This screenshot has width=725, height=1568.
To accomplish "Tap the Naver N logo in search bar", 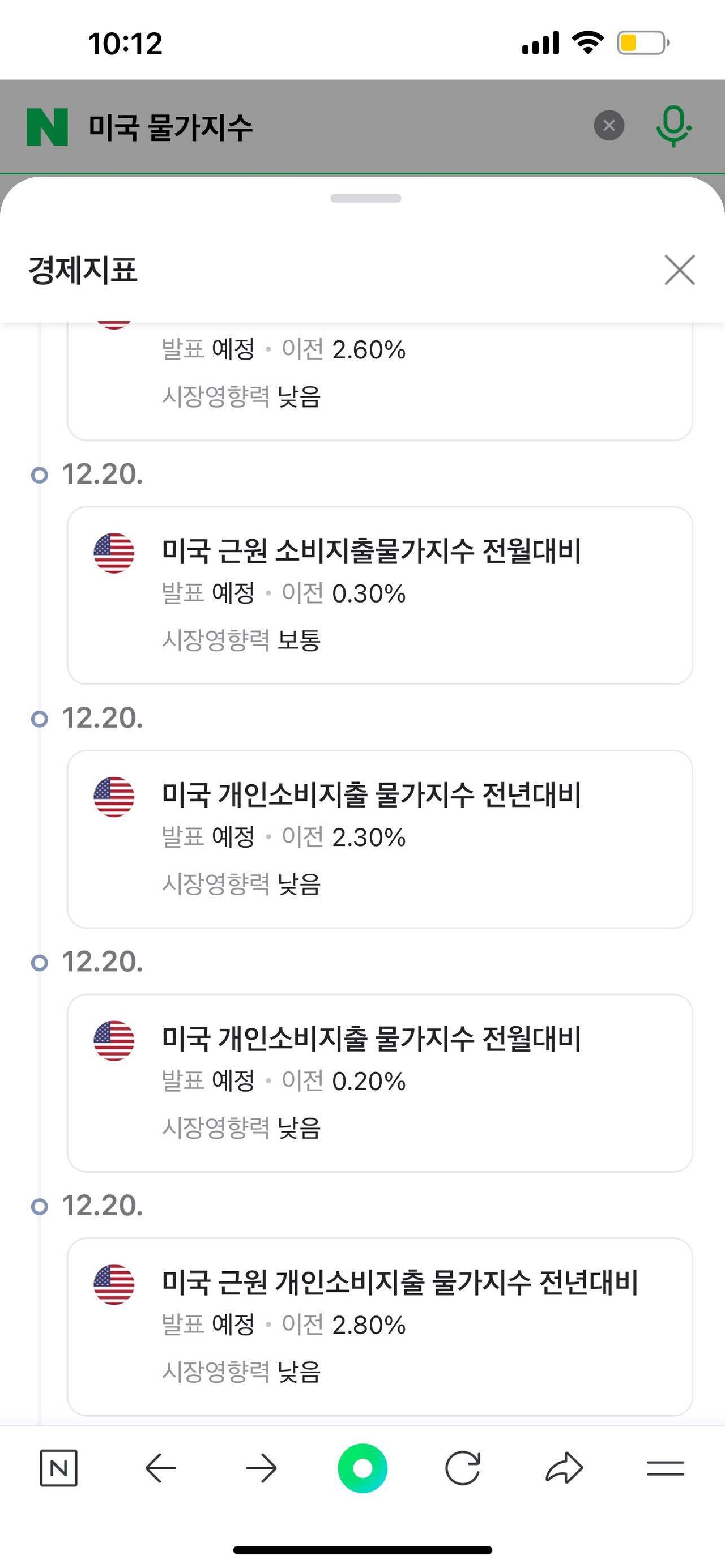I will pos(48,126).
